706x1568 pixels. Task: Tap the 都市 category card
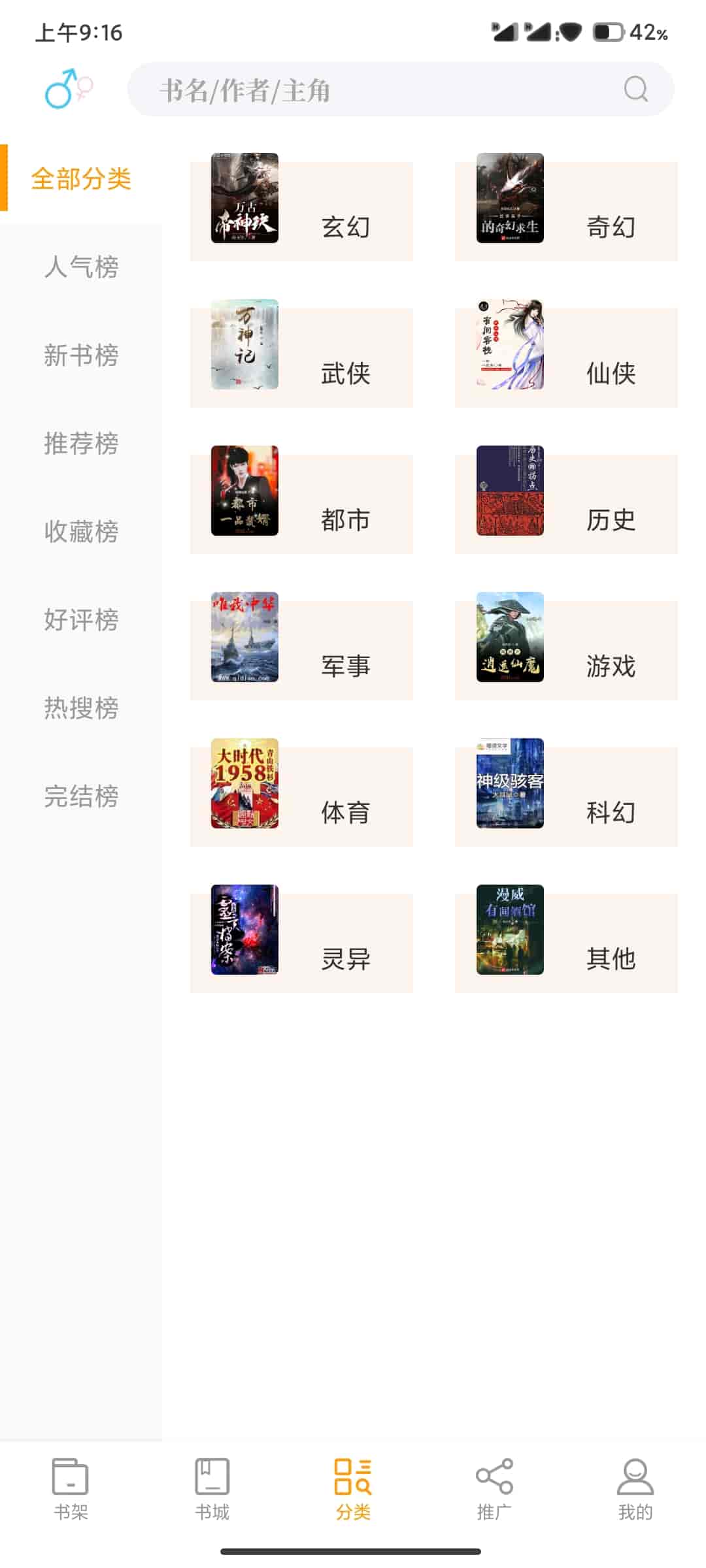click(x=301, y=503)
